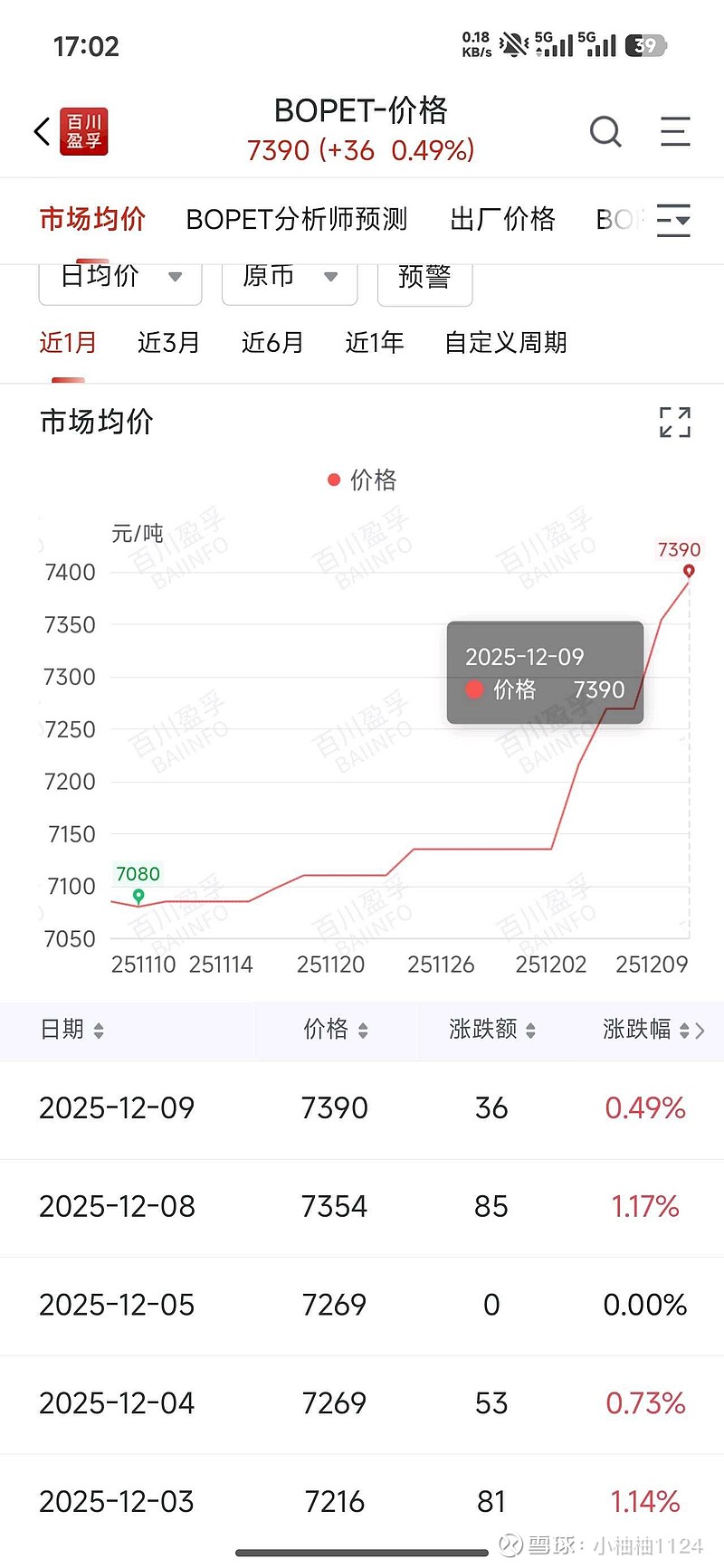Open 自定义周期 custom period option

pyautogui.click(x=505, y=343)
